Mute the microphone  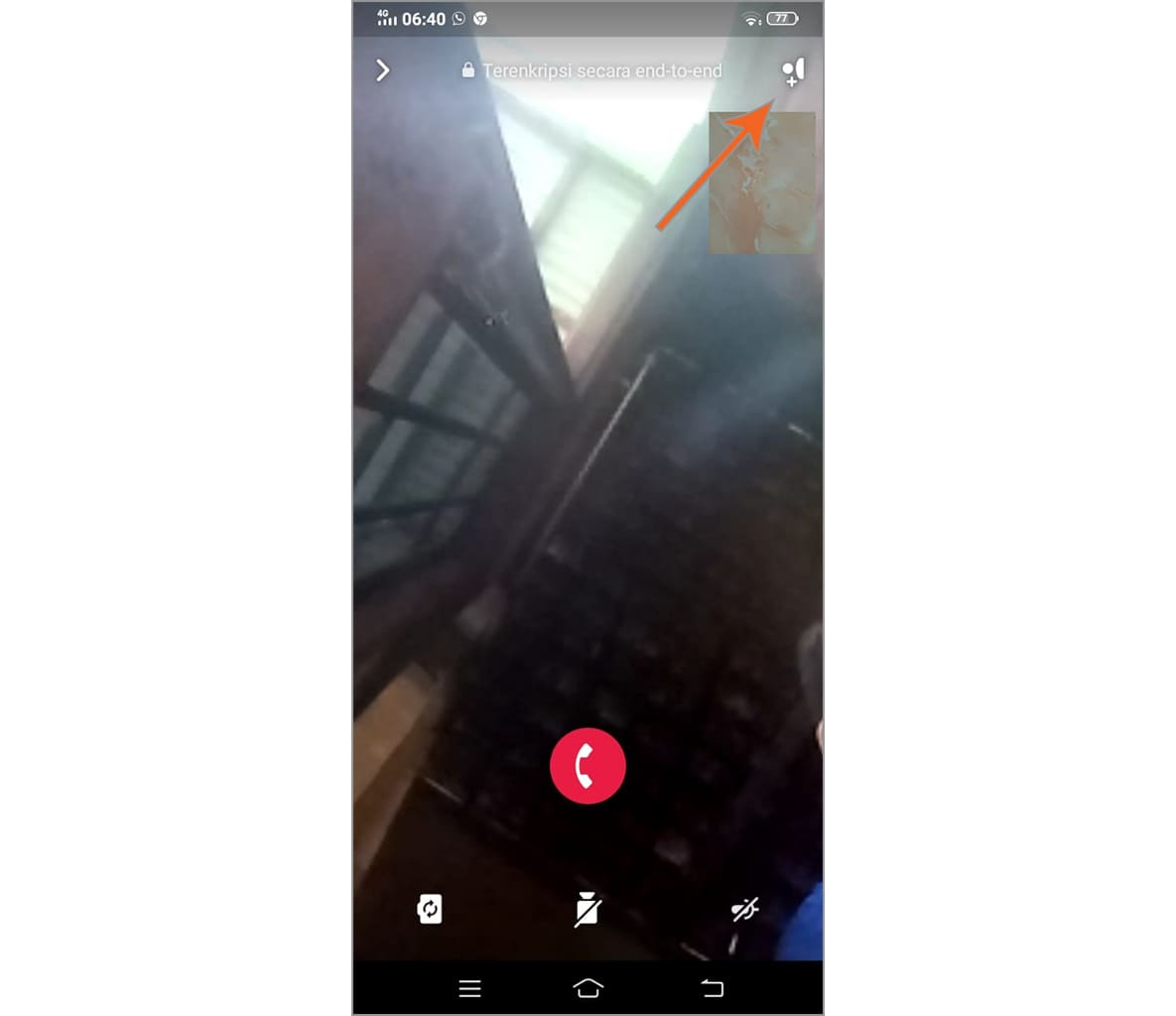coord(744,909)
